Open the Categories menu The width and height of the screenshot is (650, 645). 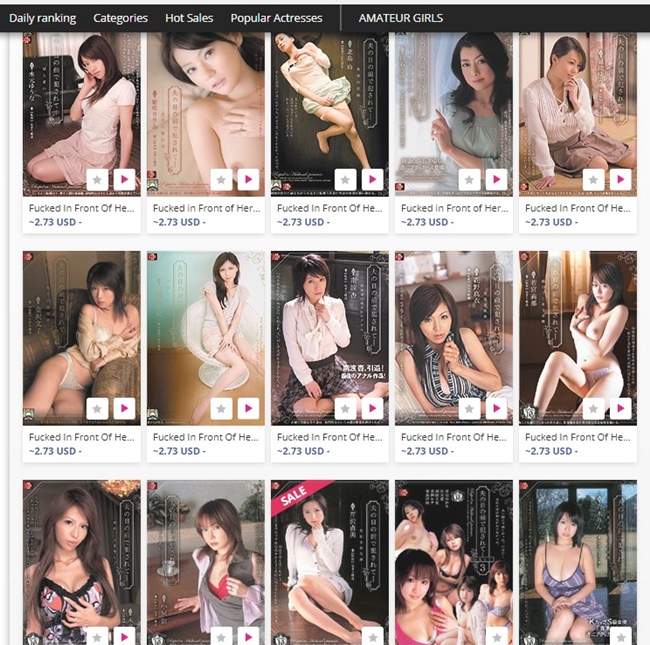pos(120,18)
